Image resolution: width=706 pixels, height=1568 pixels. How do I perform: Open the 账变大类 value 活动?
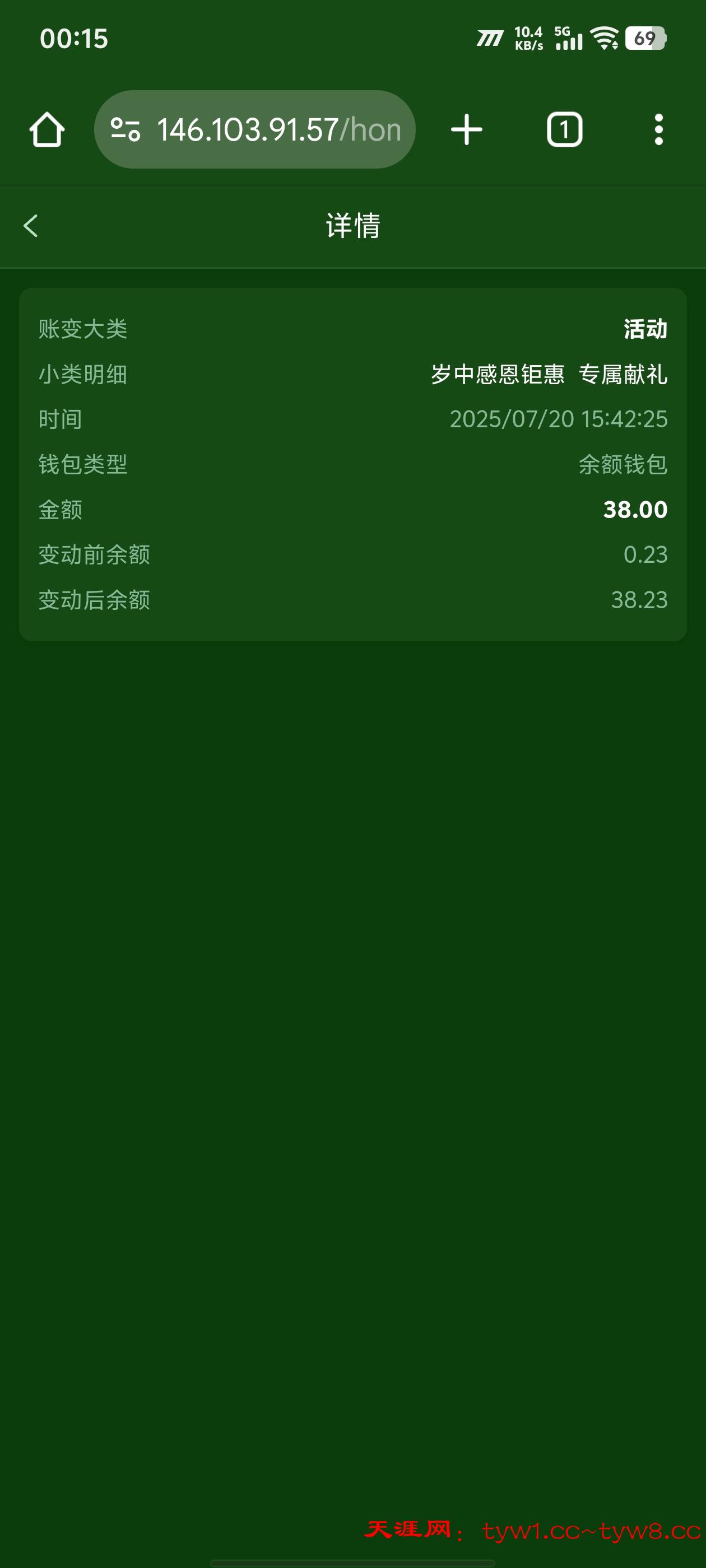645,328
